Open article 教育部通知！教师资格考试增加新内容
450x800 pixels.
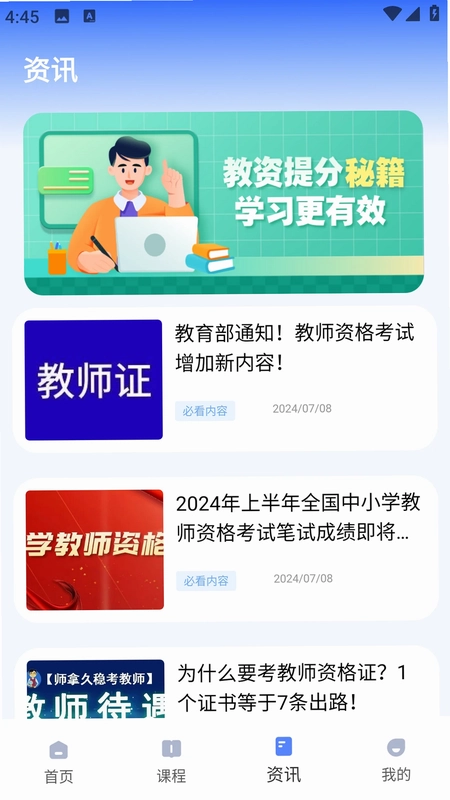pos(225,379)
